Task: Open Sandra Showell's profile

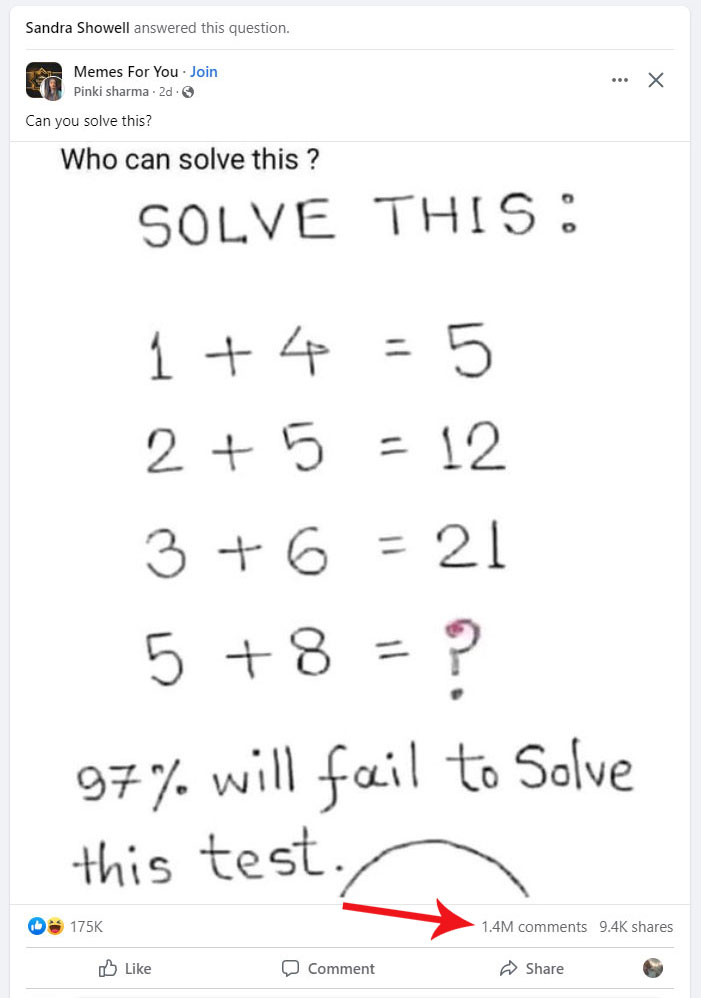Action: click(77, 28)
